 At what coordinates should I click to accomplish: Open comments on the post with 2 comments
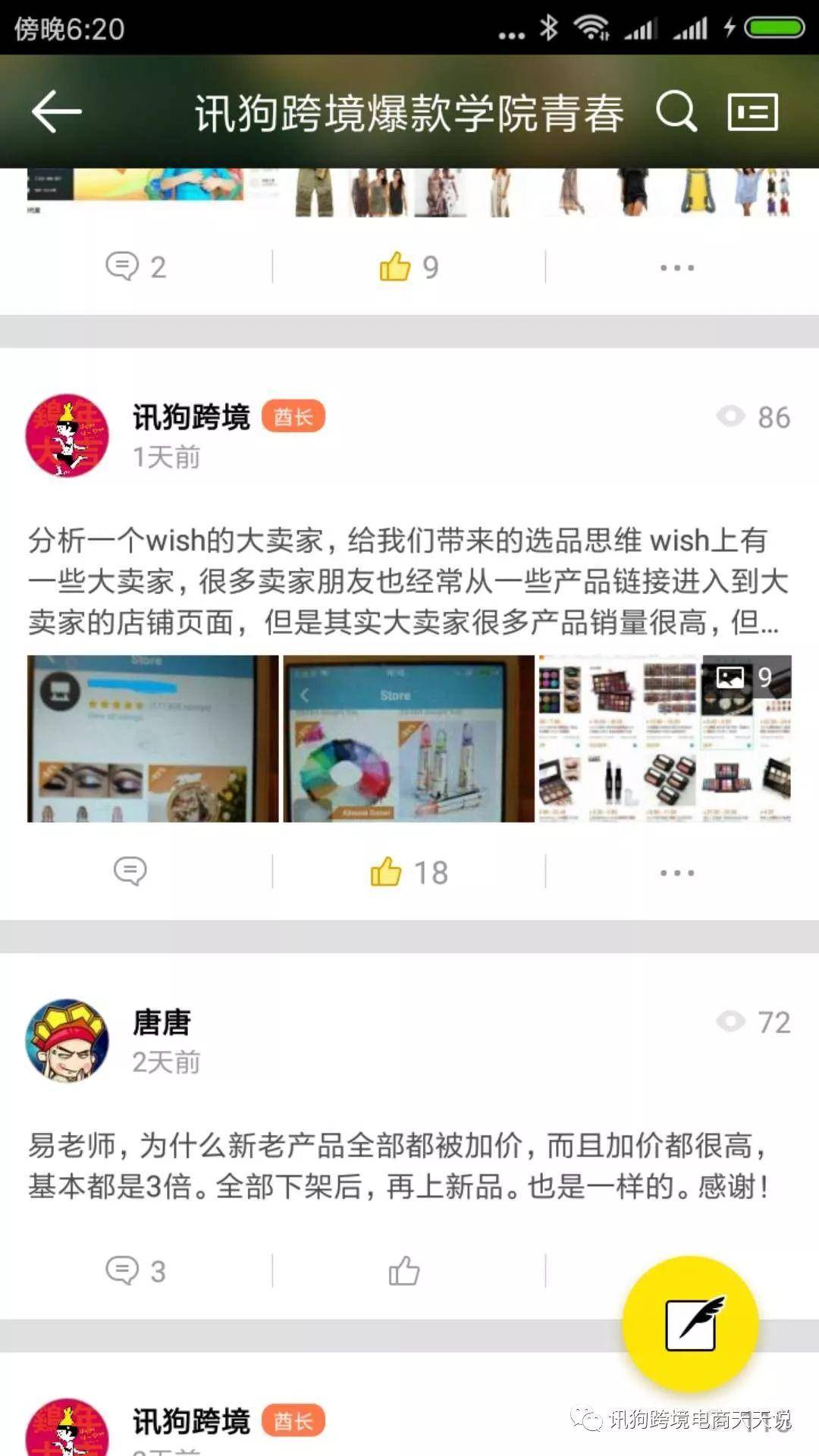(x=136, y=267)
